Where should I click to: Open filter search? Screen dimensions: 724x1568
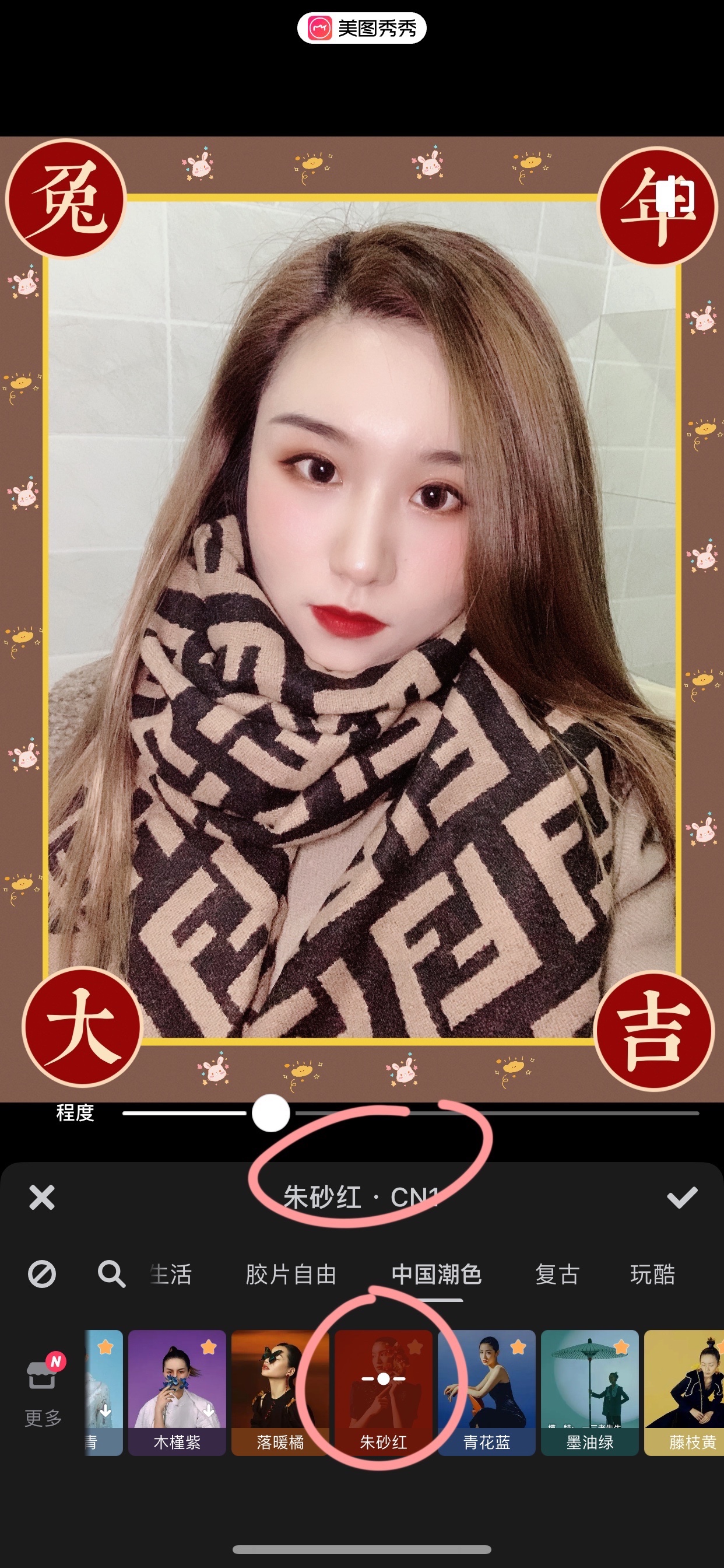click(x=111, y=1273)
